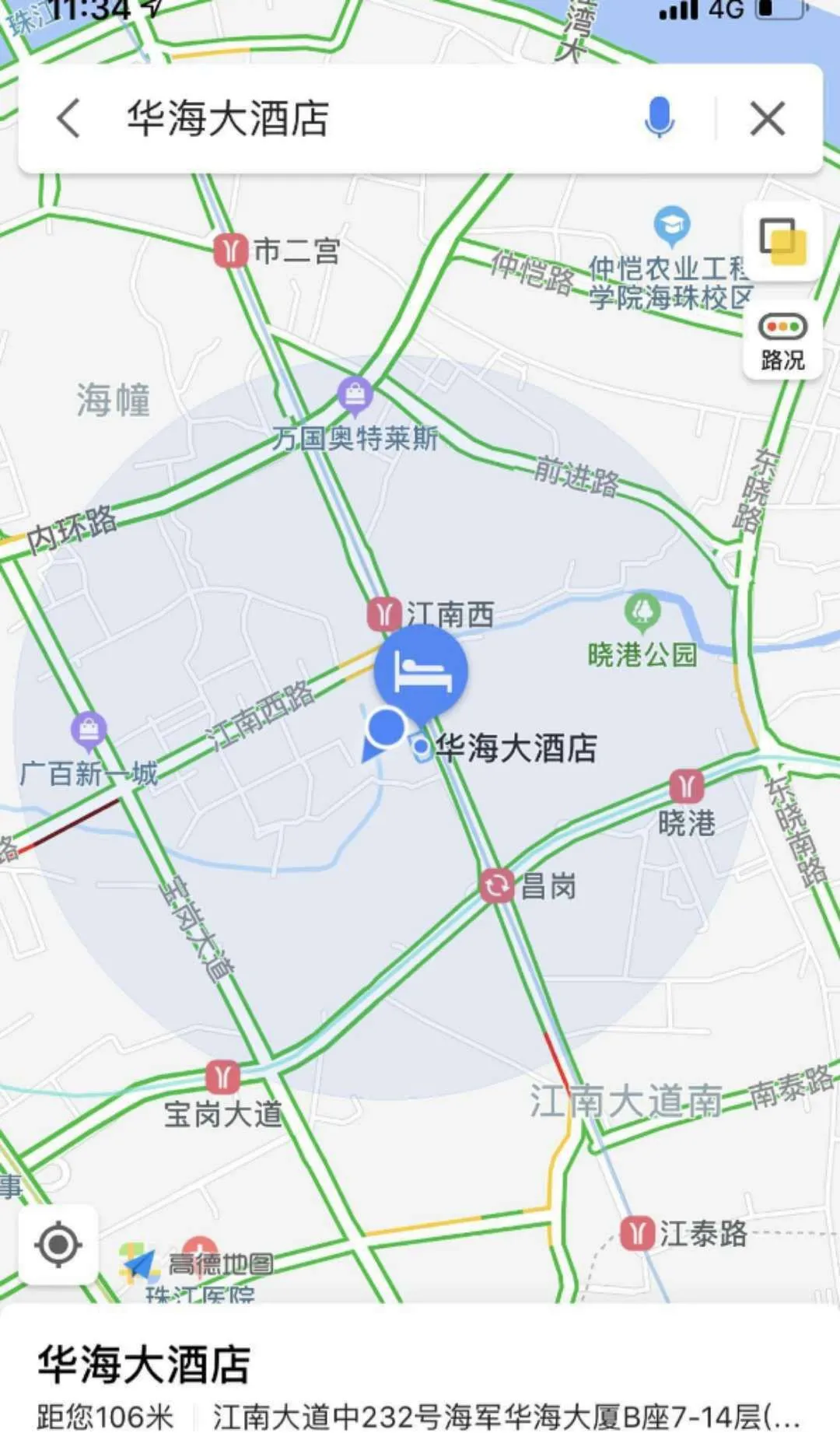The width and height of the screenshot is (840, 1433).
Task: Open the map layers selector
Action: [783, 241]
